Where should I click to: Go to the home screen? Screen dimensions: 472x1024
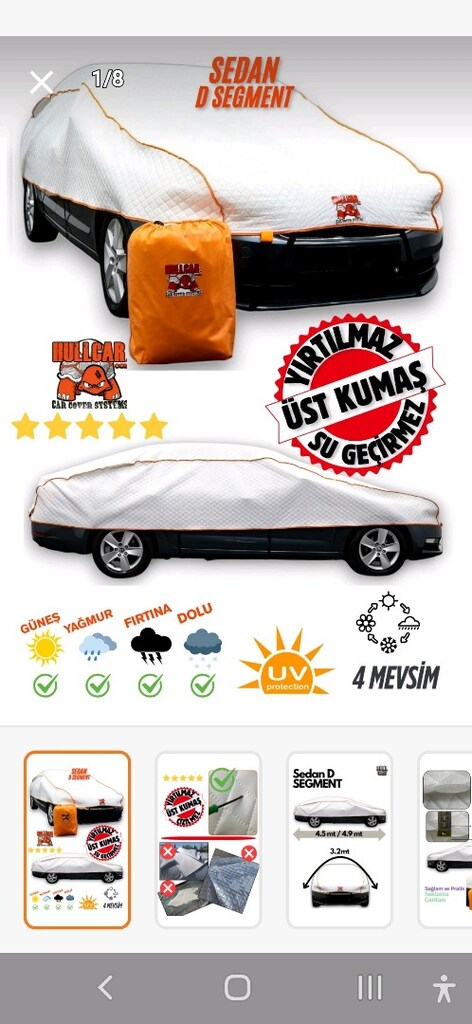237,987
